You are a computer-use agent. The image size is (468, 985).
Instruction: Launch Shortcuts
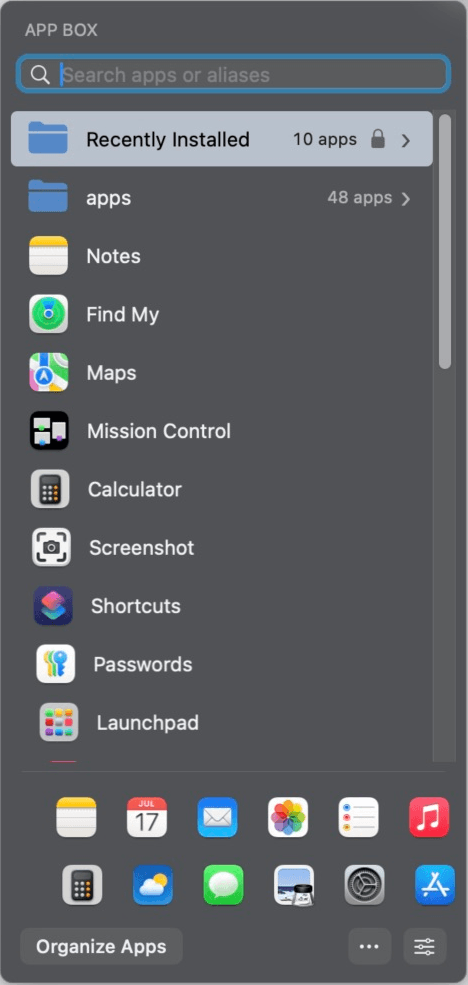(x=222, y=606)
